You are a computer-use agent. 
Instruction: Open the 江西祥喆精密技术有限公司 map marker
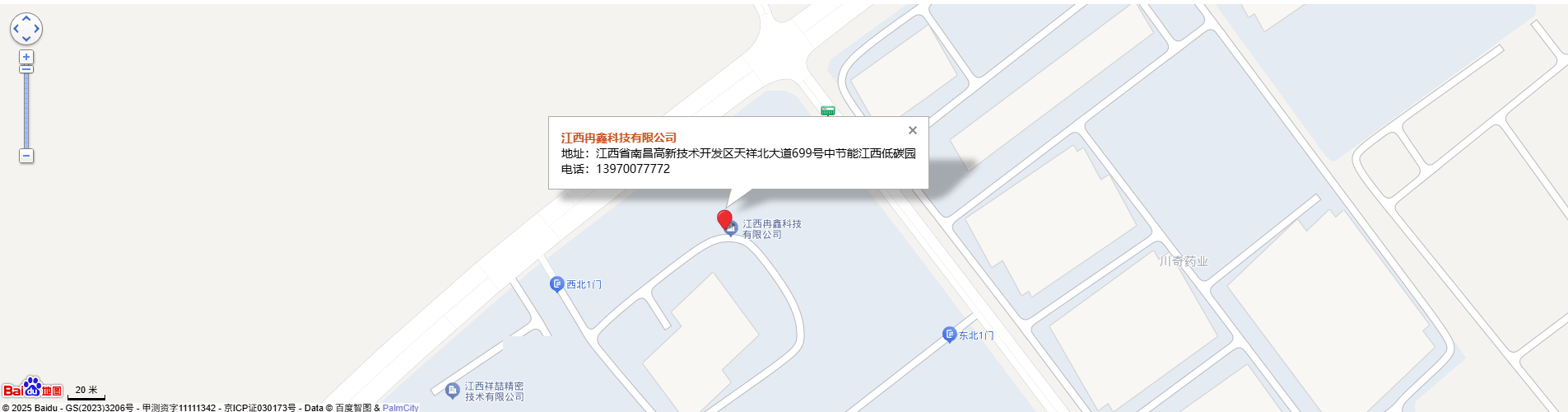(x=452, y=391)
